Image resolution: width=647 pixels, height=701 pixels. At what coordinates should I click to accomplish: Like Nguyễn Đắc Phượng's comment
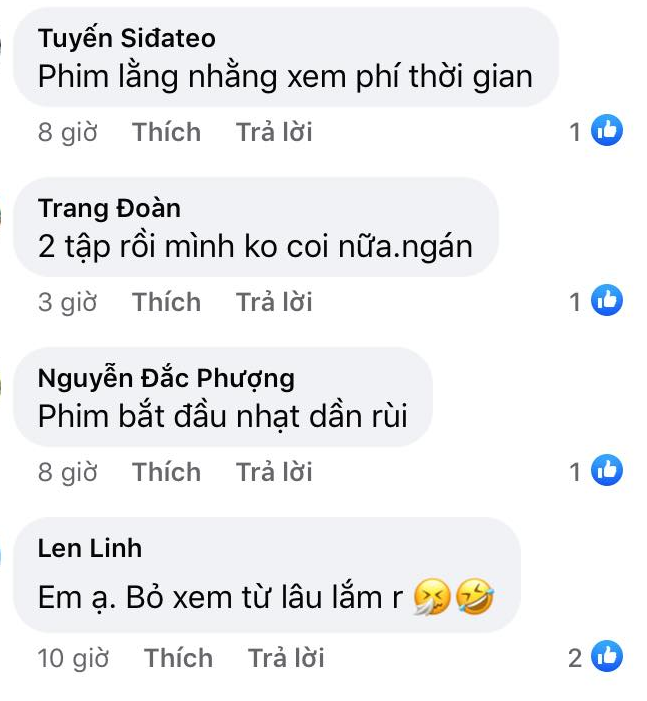(166, 472)
